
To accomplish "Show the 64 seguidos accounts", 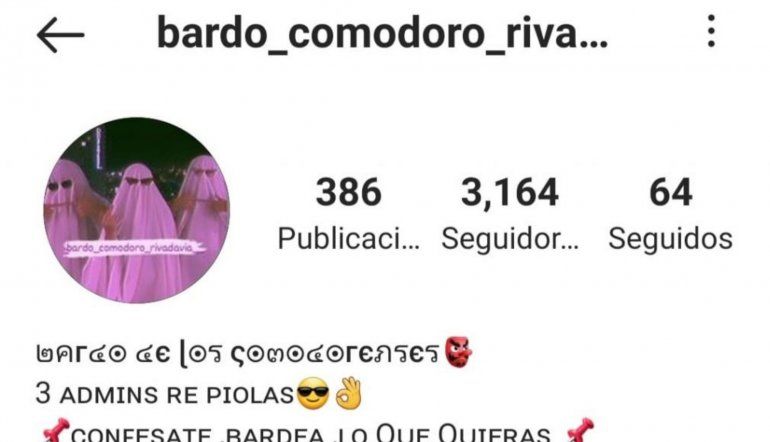I will click(670, 213).
